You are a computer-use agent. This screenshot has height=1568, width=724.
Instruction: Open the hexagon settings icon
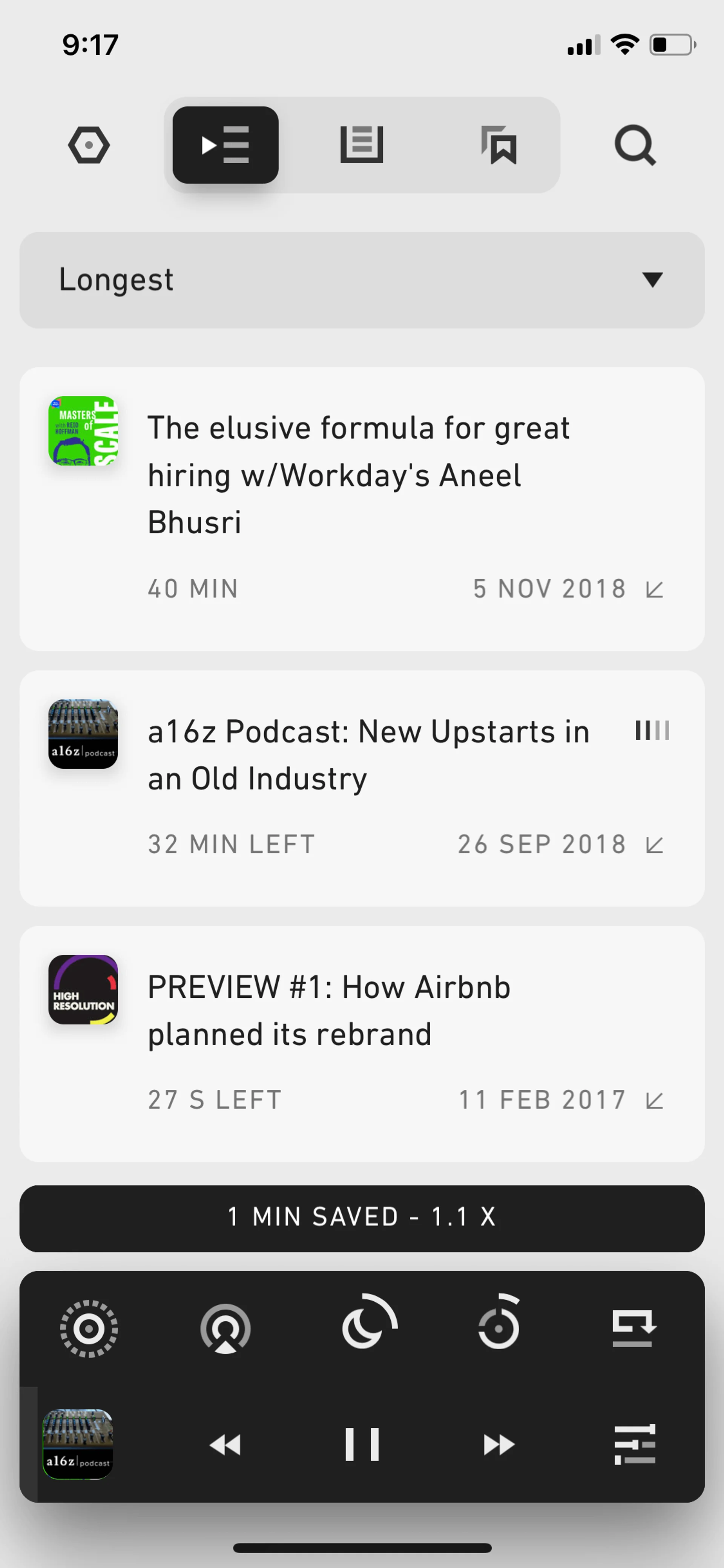[89, 145]
